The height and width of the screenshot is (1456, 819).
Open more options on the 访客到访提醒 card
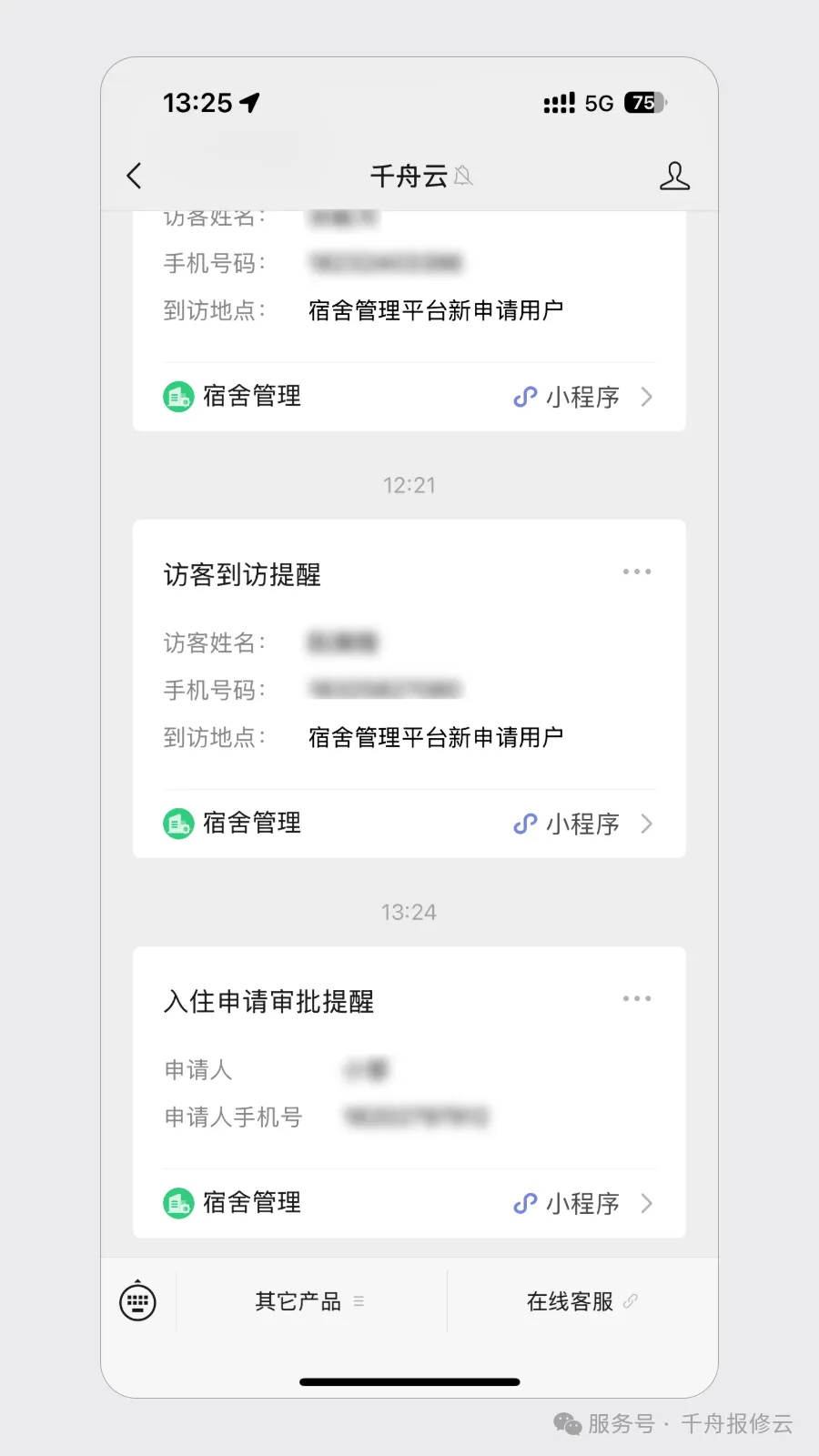click(x=637, y=571)
